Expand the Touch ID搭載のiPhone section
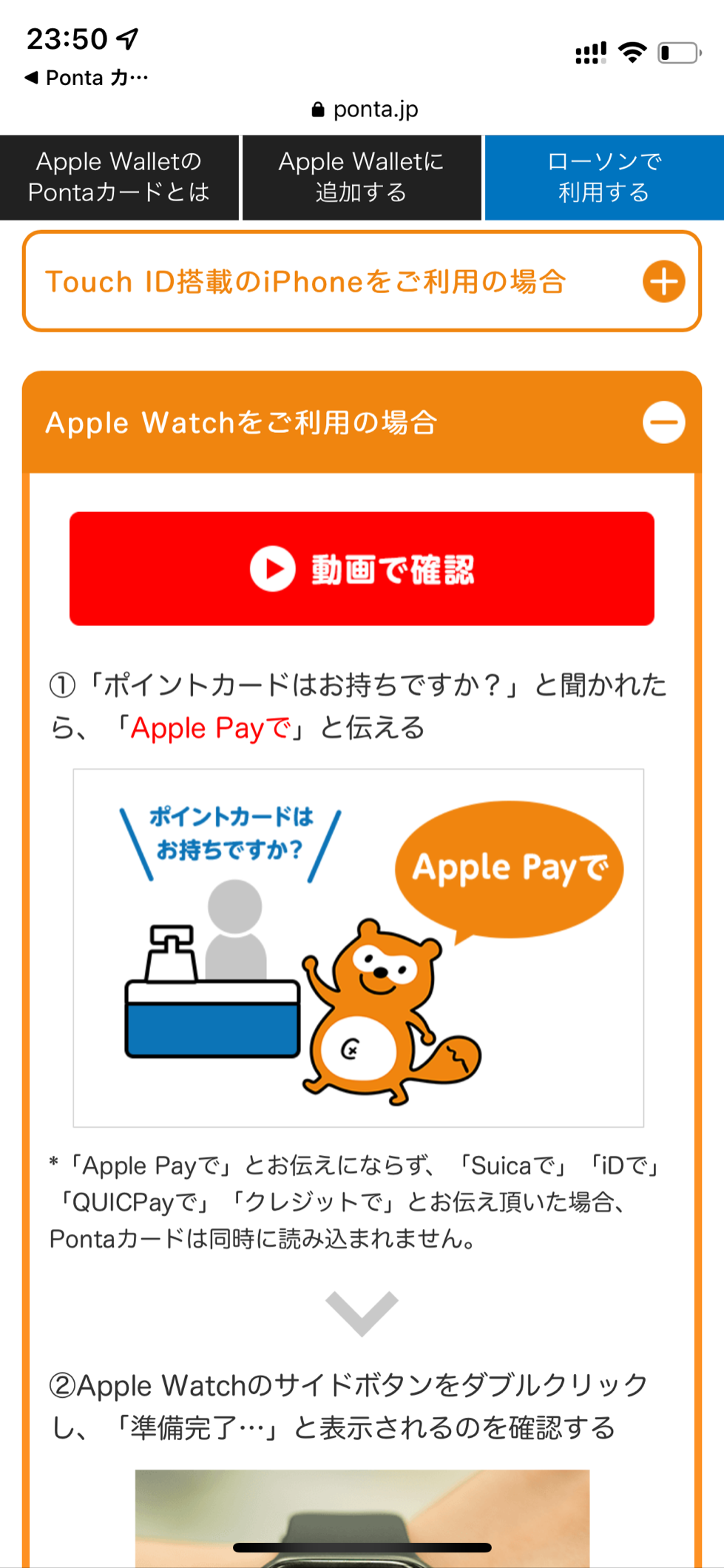724x1568 pixels. click(362, 281)
